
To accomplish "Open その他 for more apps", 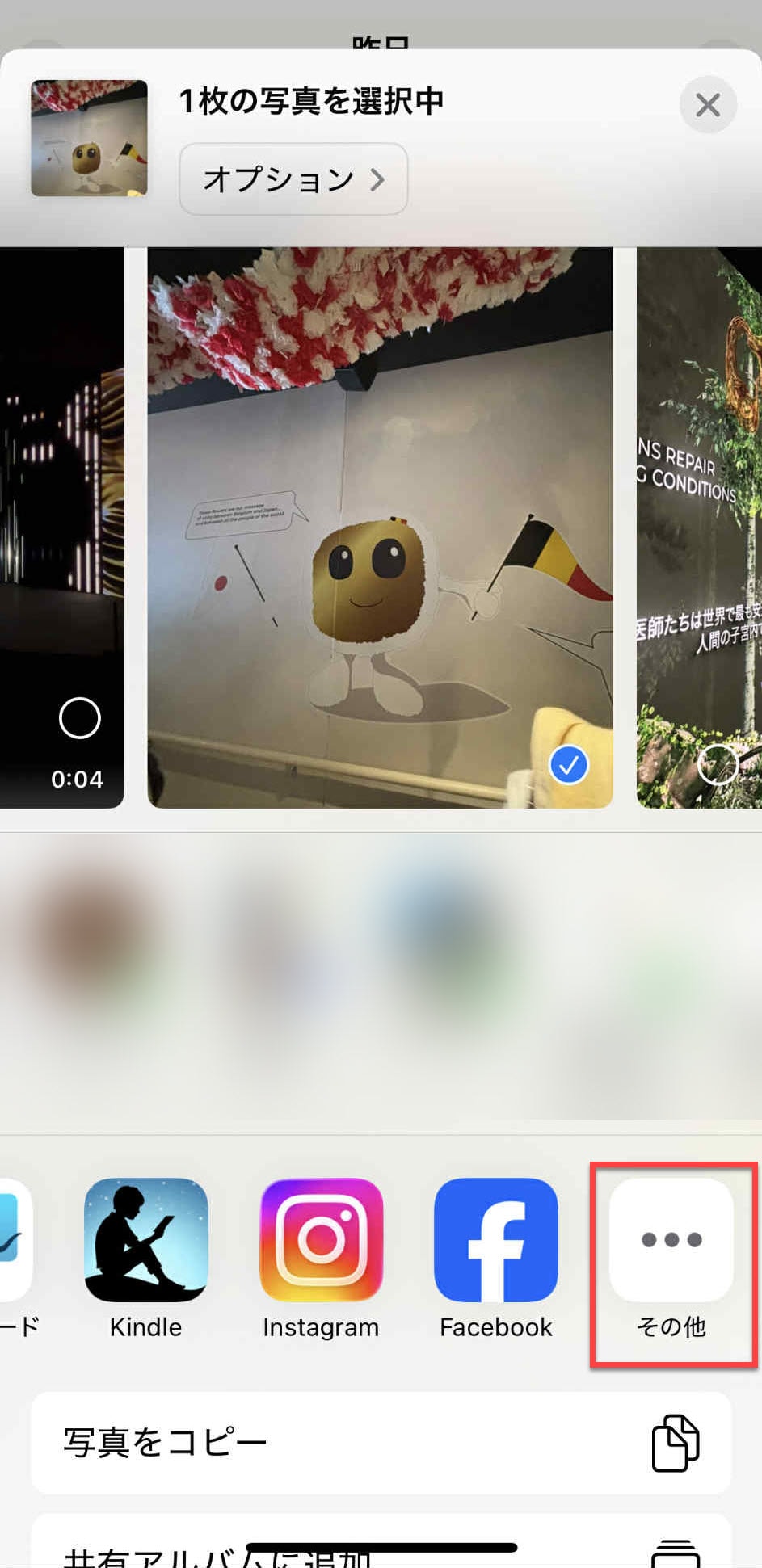I will click(x=671, y=1240).
